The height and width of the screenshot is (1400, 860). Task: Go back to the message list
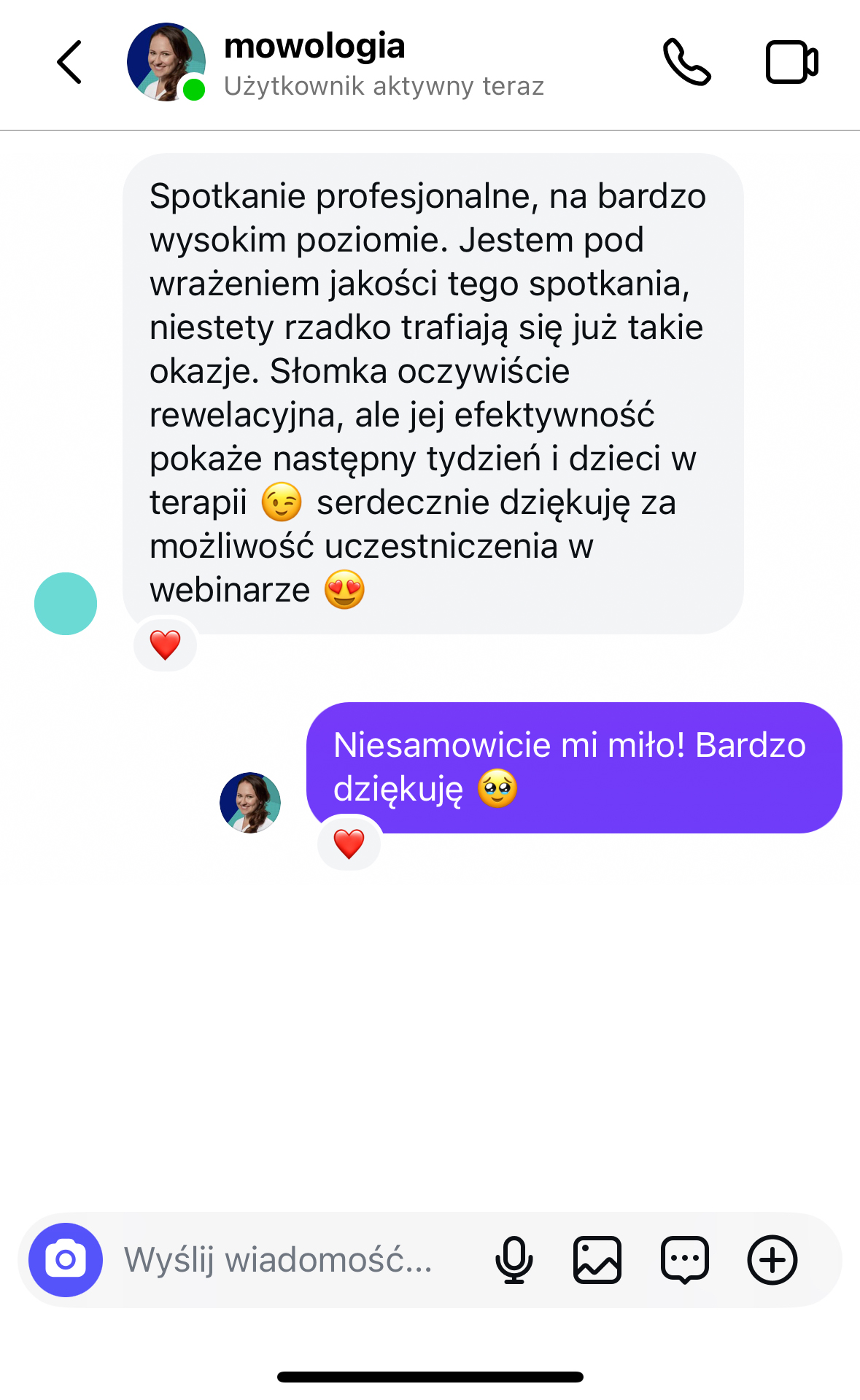[69, 63]
